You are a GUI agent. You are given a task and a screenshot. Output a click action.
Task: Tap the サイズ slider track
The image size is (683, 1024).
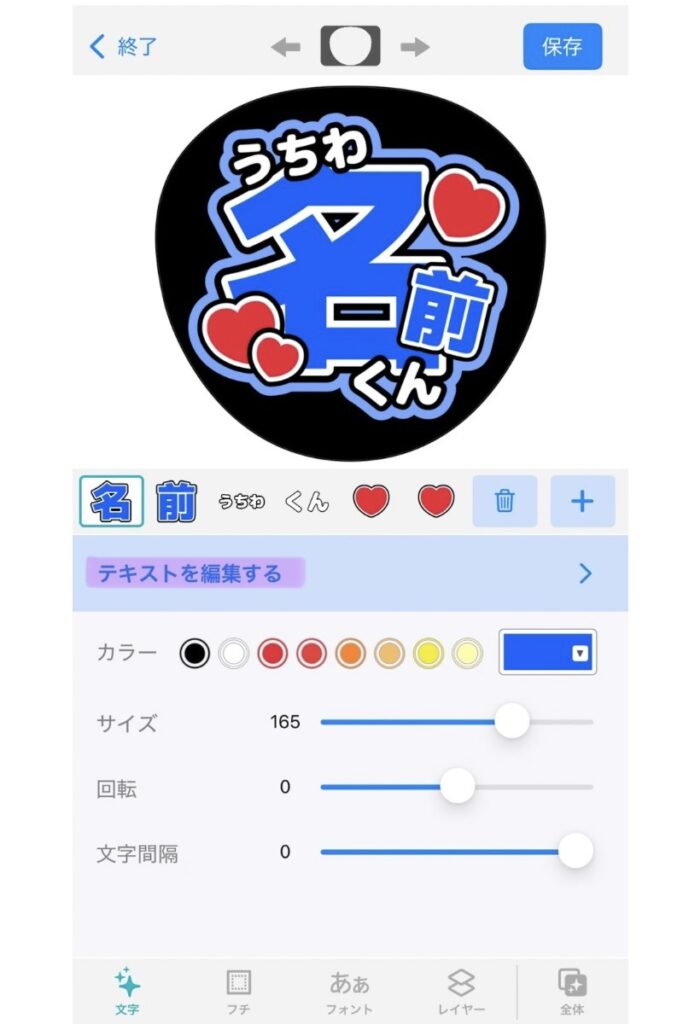tap(456, 722)
